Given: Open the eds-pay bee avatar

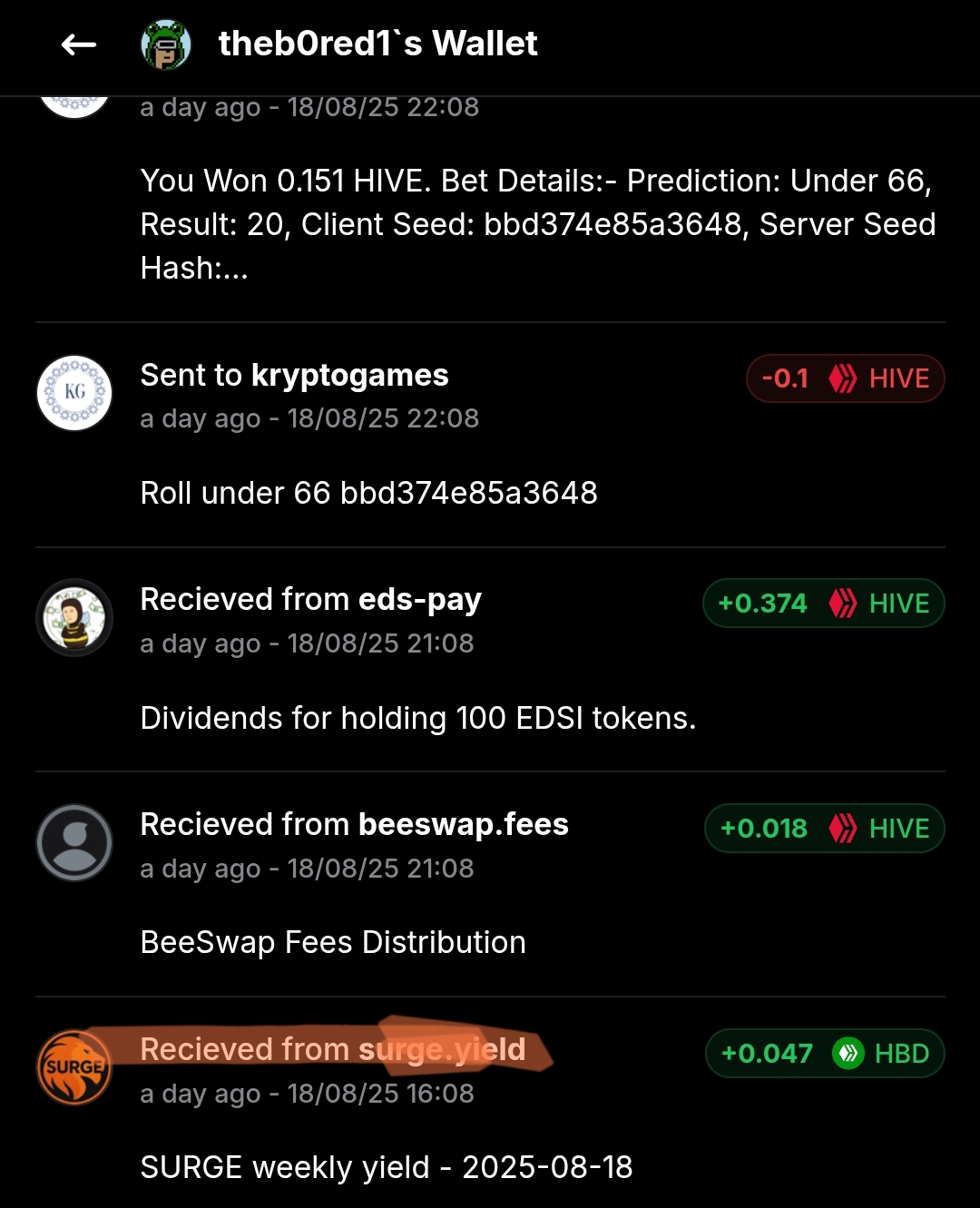Looking at the screenshot, I should click(74, 617).
